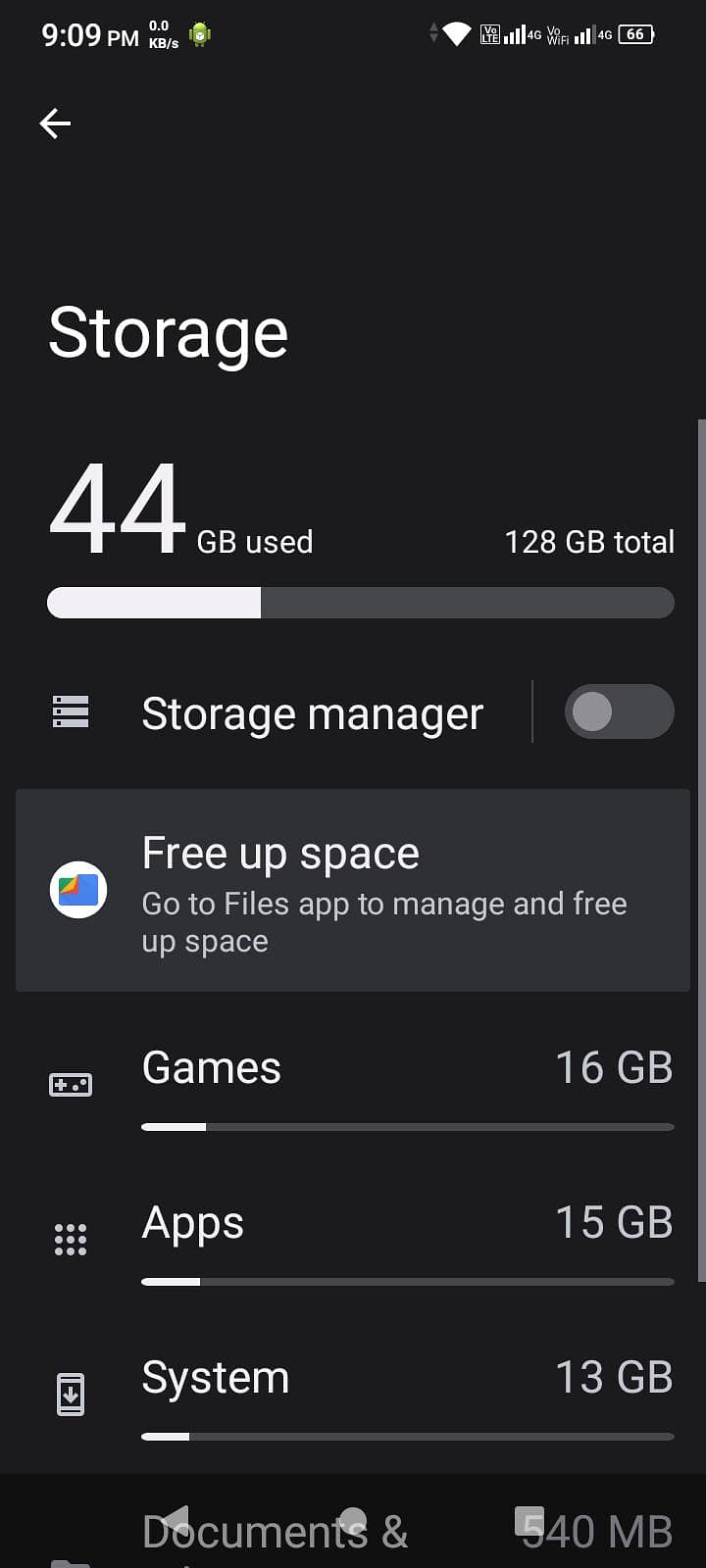Go to the home screen
The height and width of the screenshot is (1568, 706).
[353, 1520]
